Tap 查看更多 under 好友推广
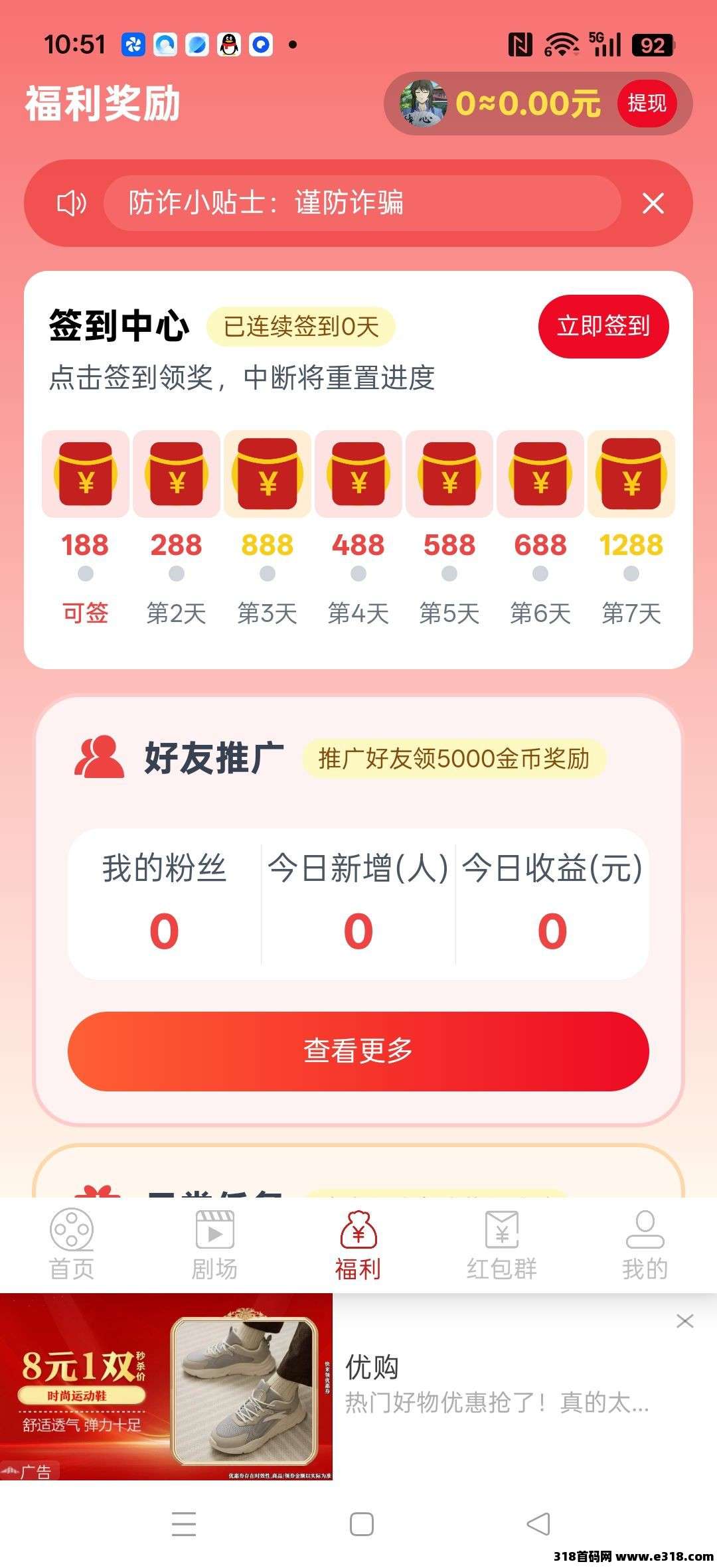This screenshot has width=717, height=1568. click(358, 1051)
